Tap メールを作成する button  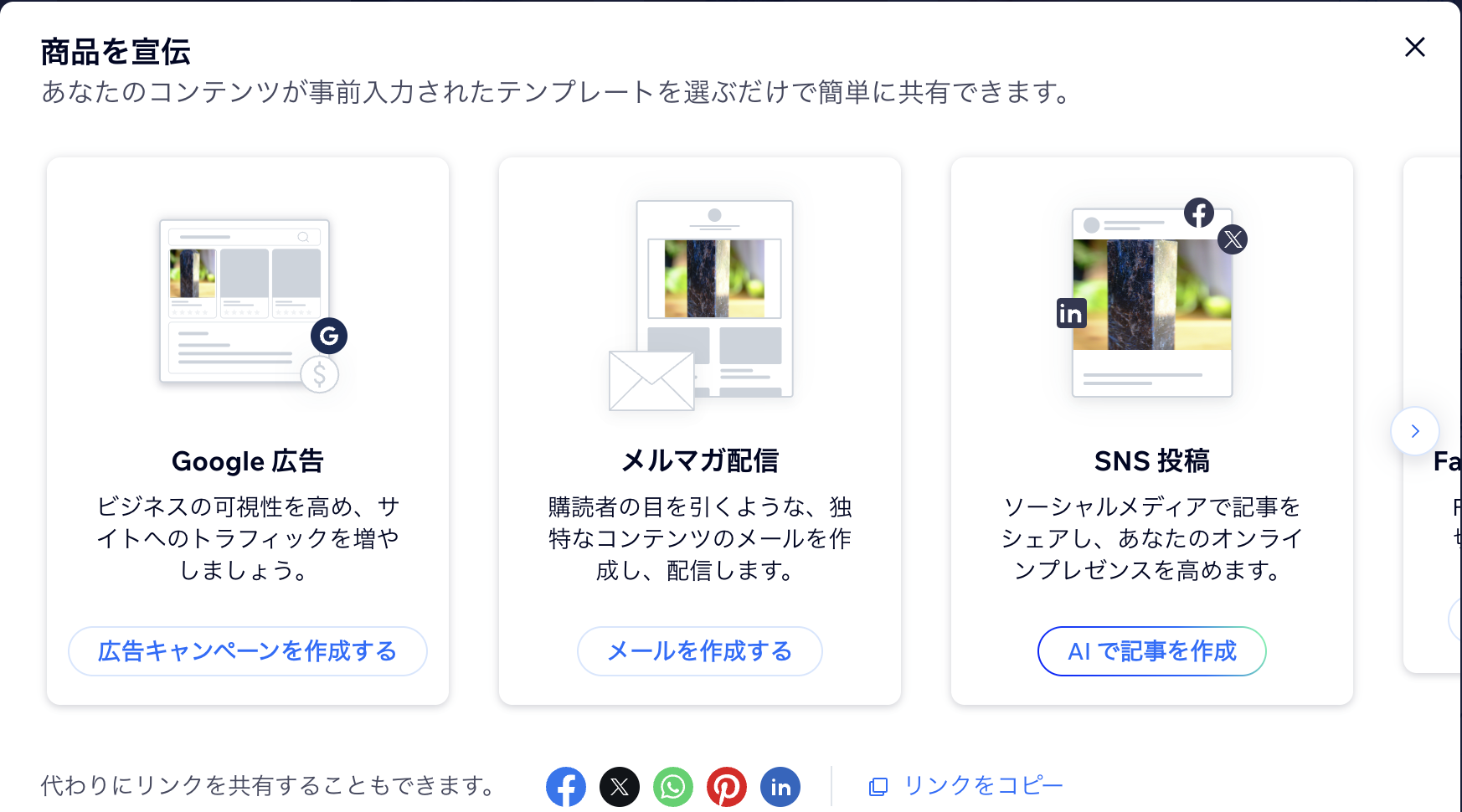click(x=699, y=650)
